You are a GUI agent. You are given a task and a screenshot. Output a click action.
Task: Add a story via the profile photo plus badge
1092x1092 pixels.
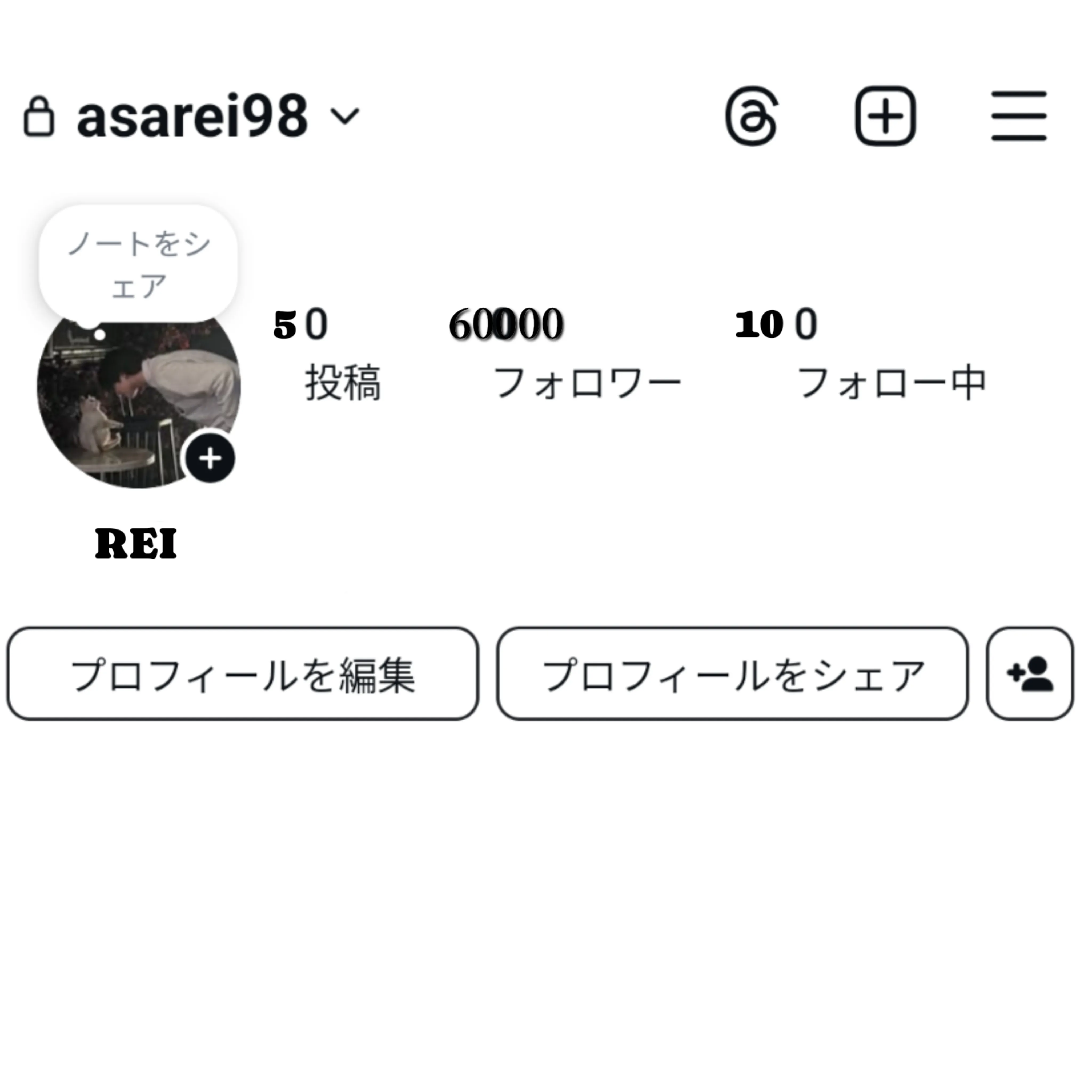210,458
